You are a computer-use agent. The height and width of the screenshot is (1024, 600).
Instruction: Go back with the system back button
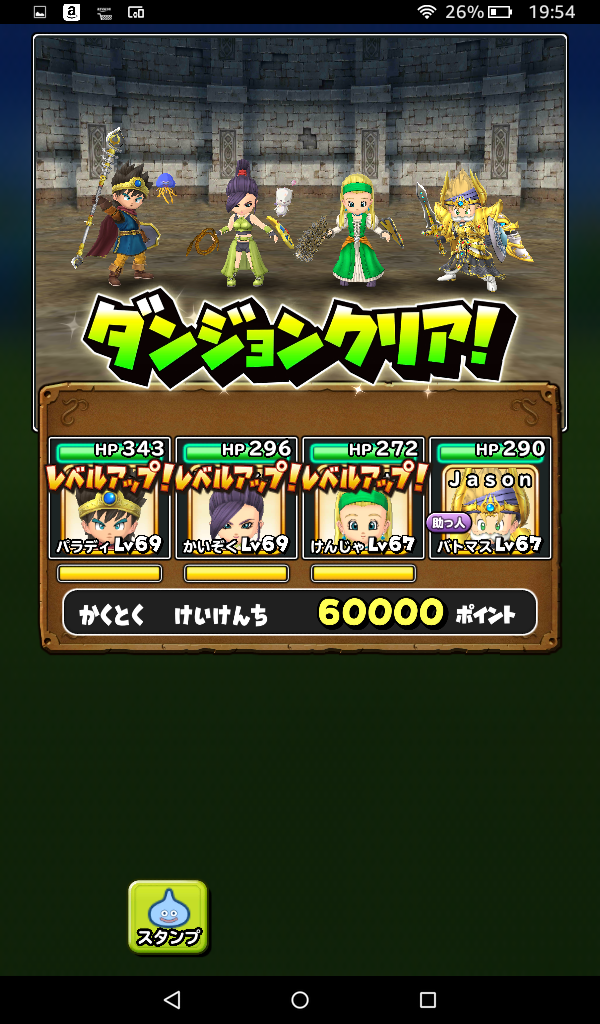click(x=171, y=999)
